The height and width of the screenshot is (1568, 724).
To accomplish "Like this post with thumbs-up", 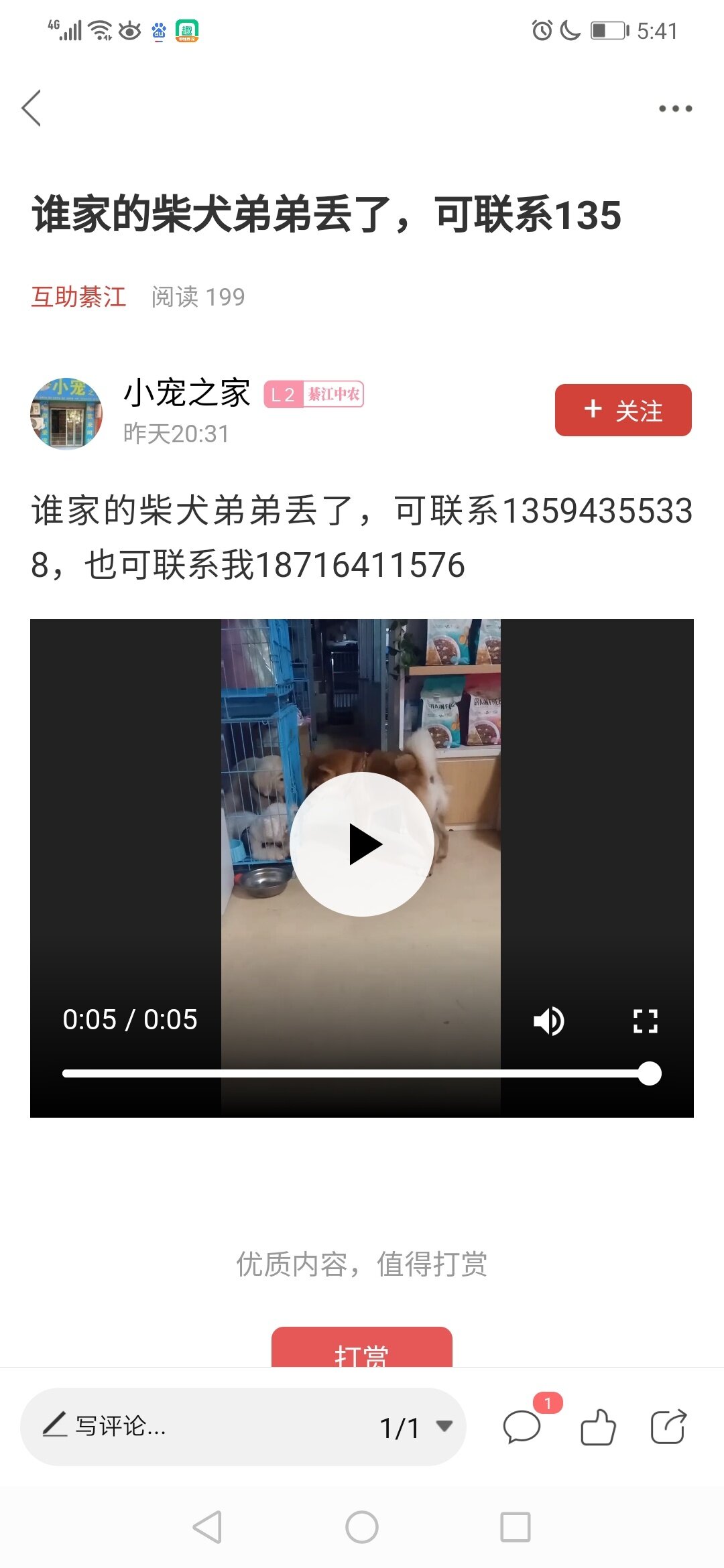I will 598,1426.
